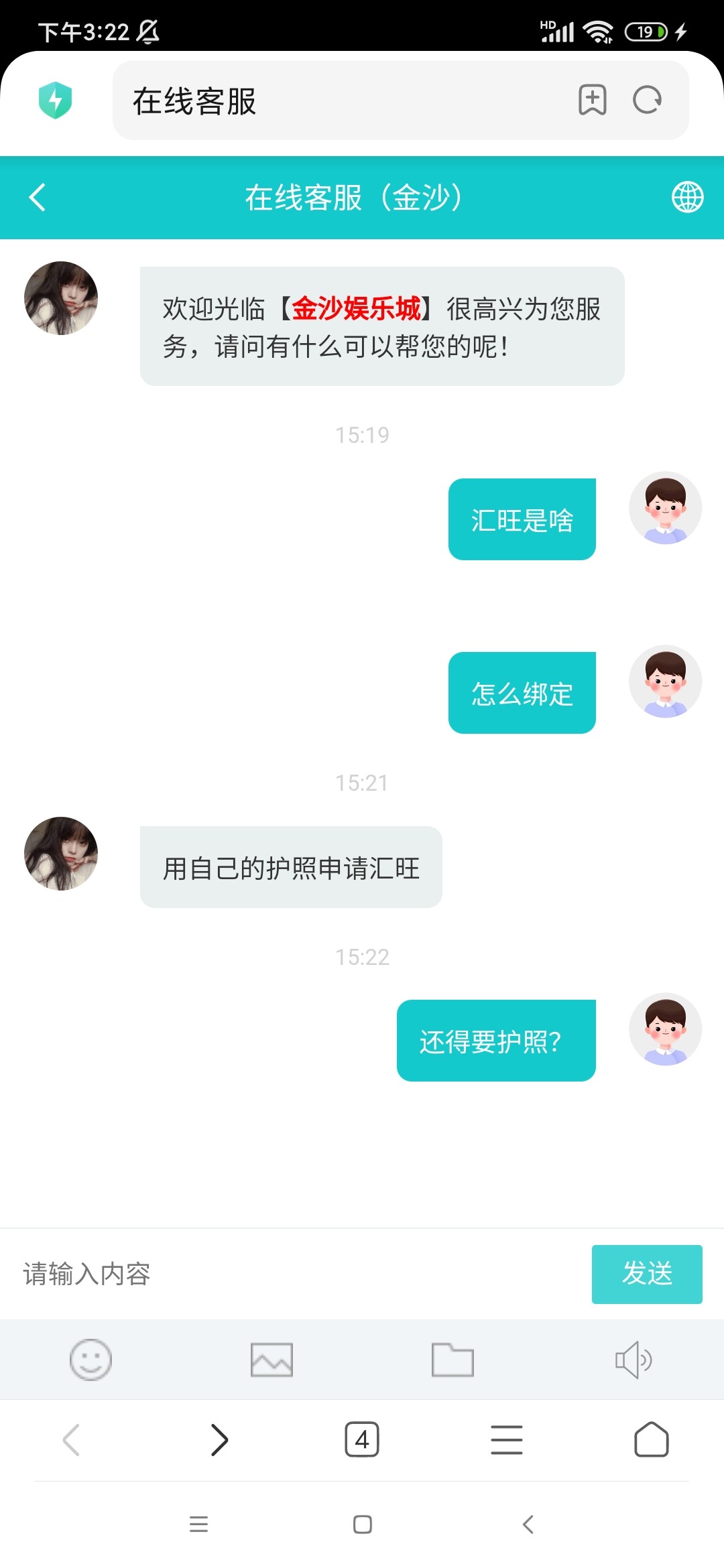Tap the system back button
The width and height of the screenshot is (724, 1568).
click(528, 1524)
